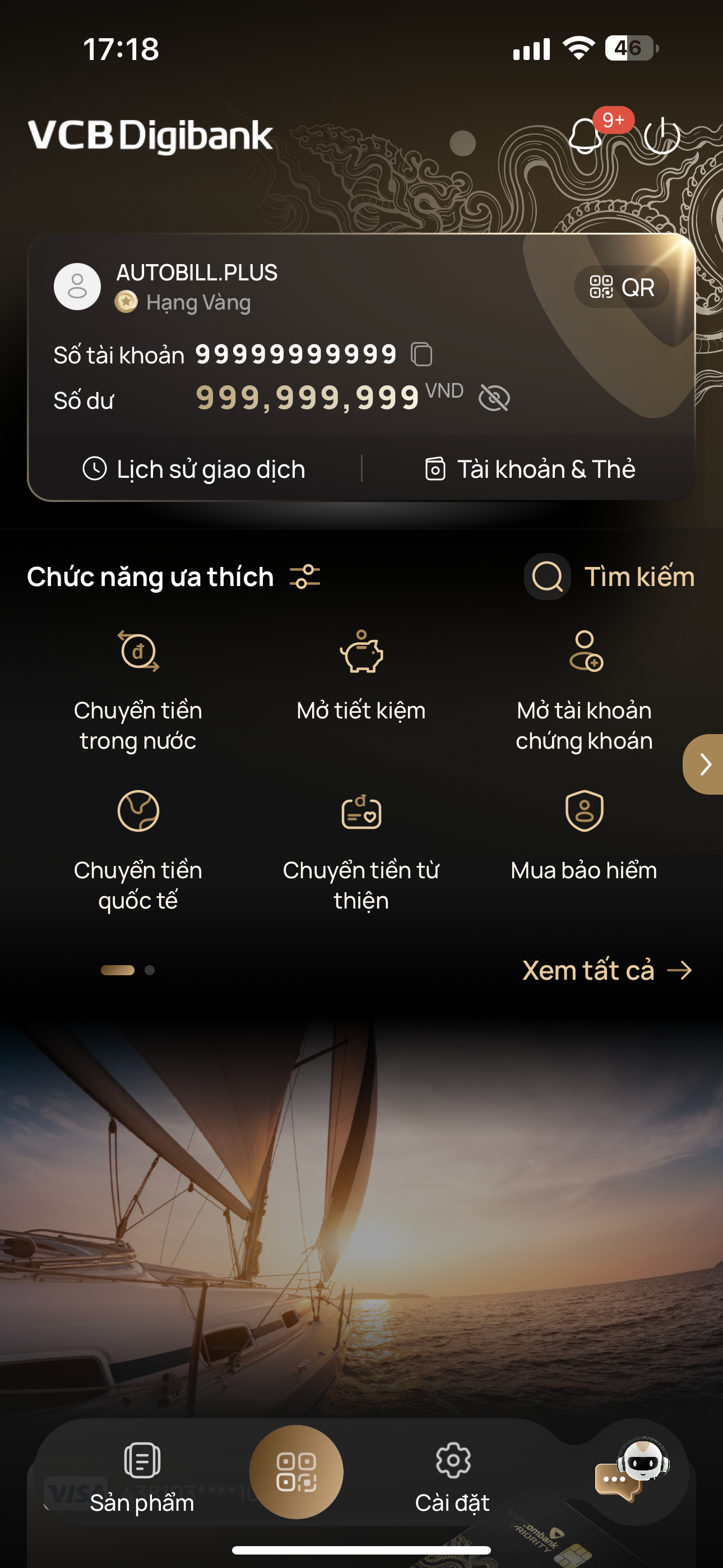
Task: Show next page with gold arrow
Action: pos(704,764)
